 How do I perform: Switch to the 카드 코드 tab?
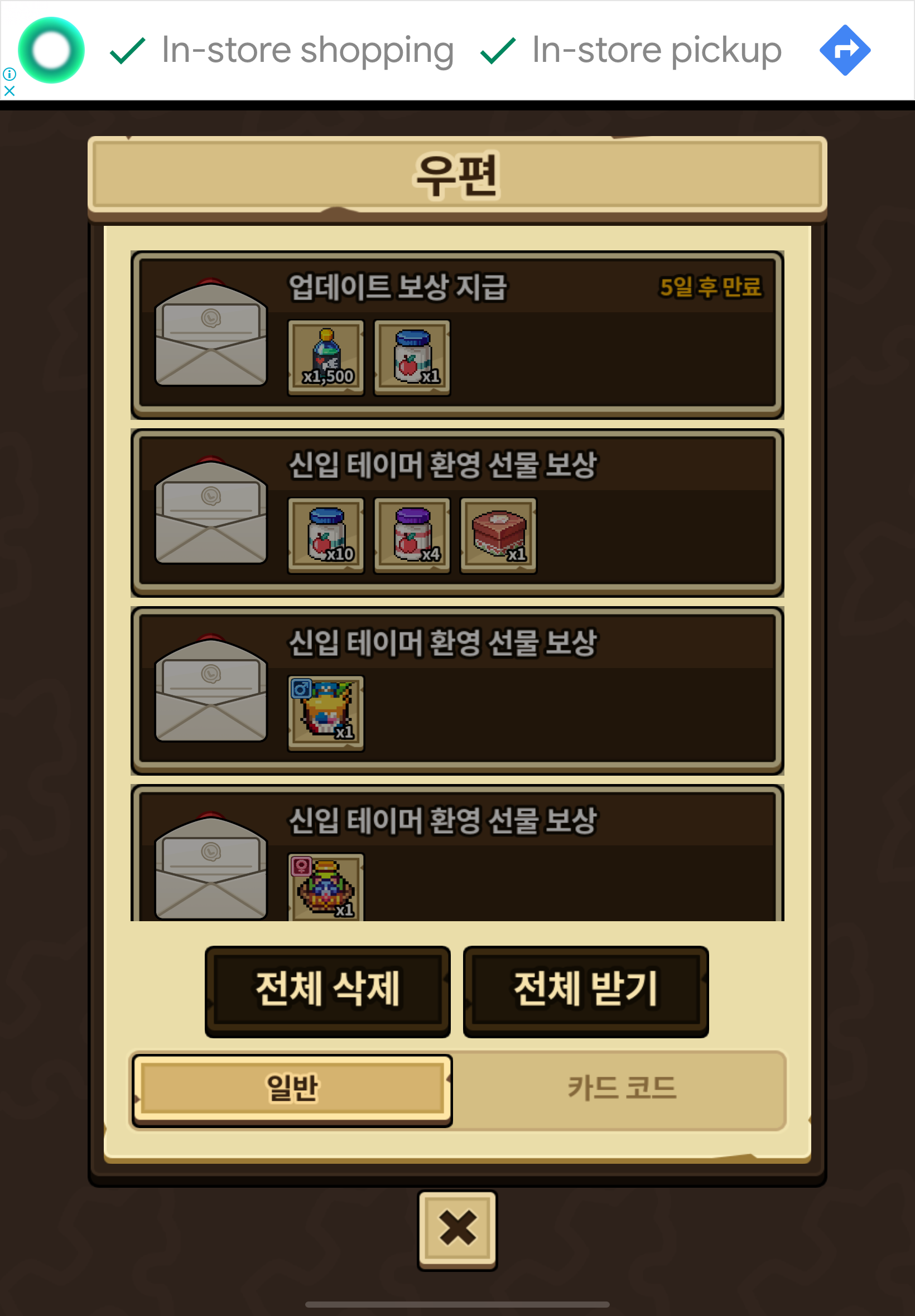(622, 1089)
